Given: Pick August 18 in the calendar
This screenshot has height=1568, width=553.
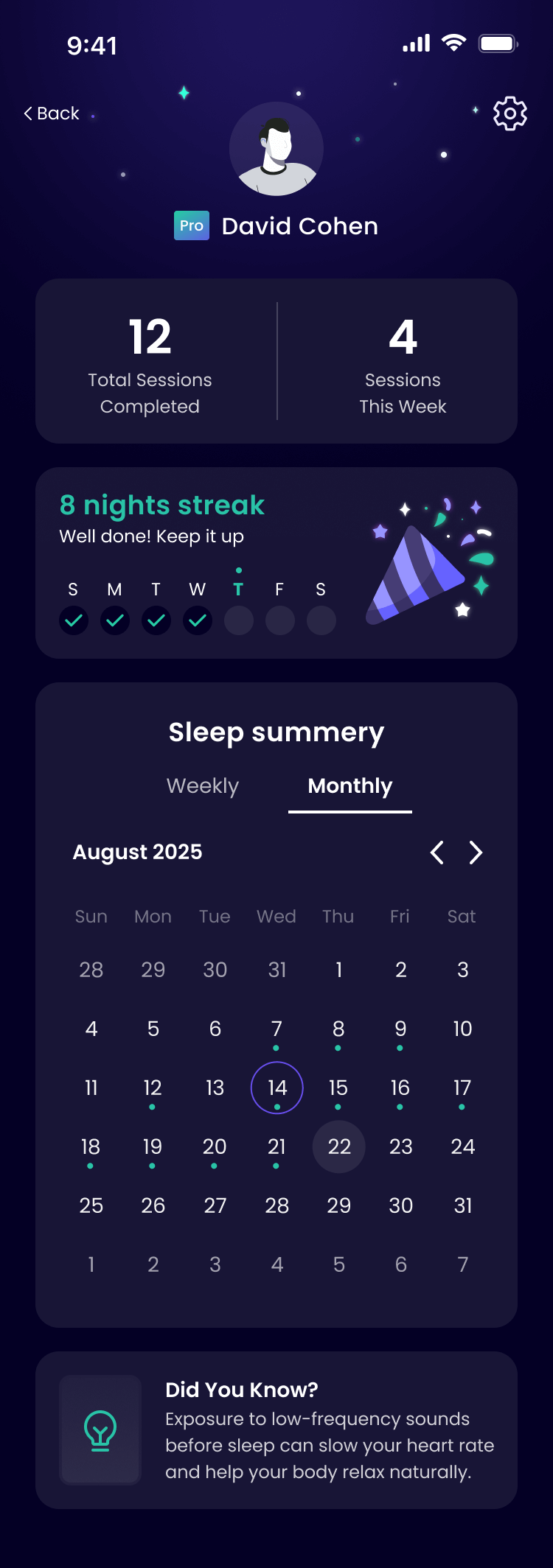Looking at the screenshot, I should click(91, 1147).
